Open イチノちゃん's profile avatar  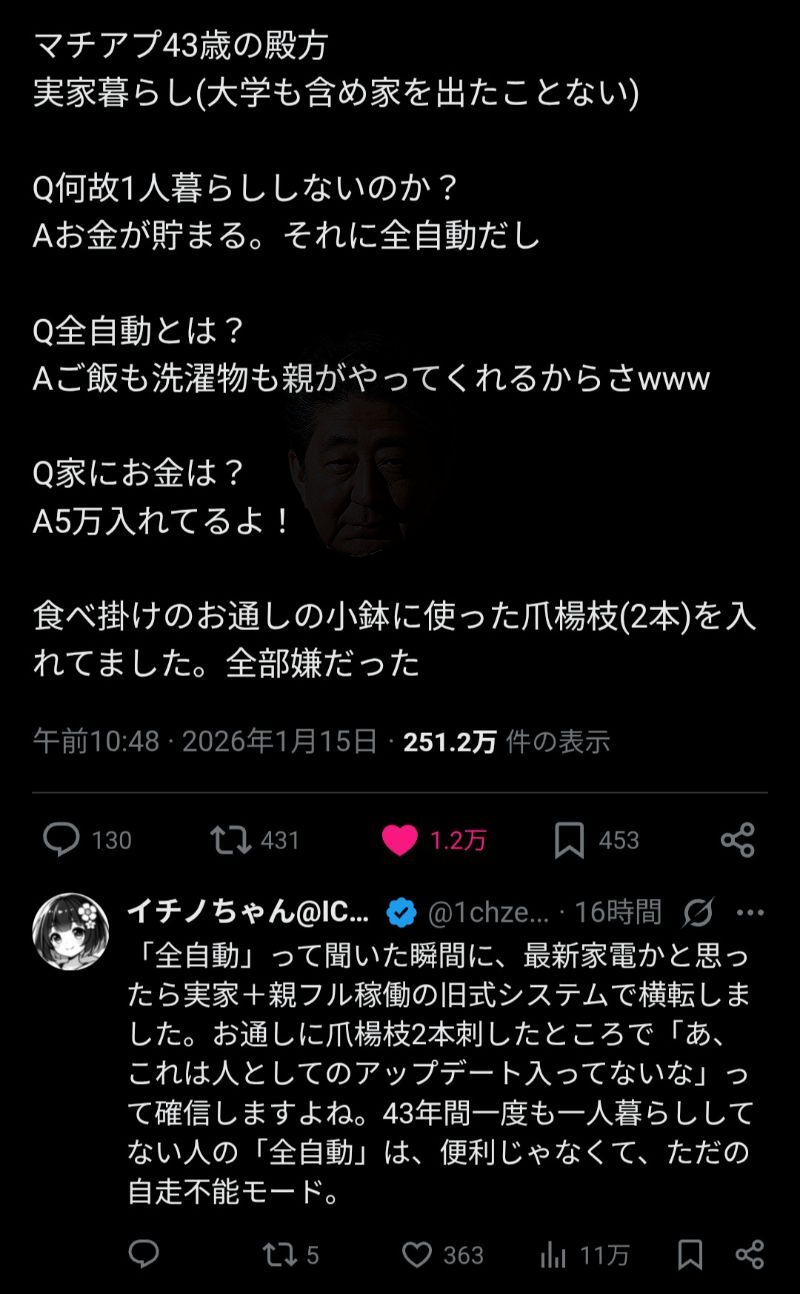coord(72,931)
